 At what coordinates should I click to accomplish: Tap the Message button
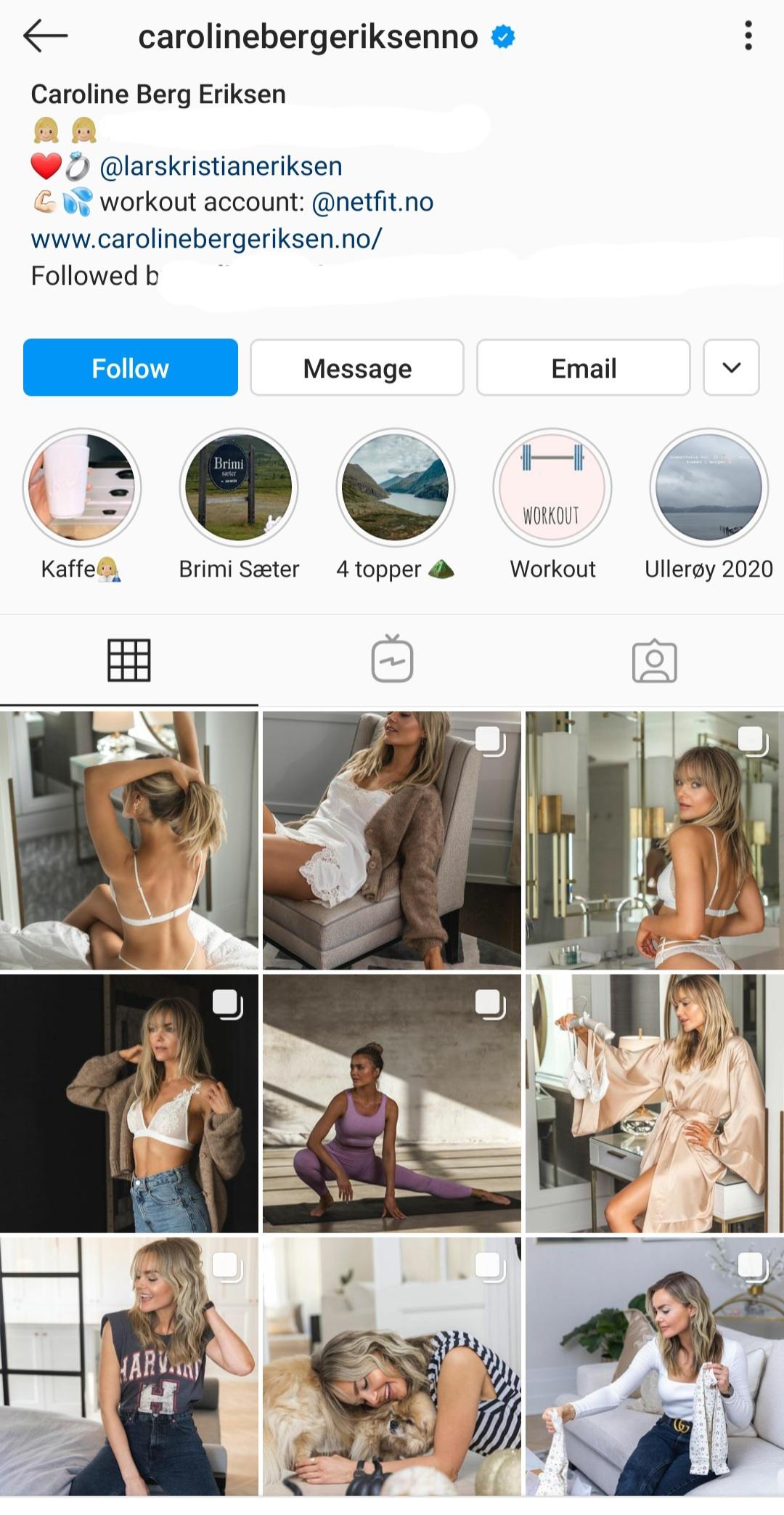pos(357,367)
